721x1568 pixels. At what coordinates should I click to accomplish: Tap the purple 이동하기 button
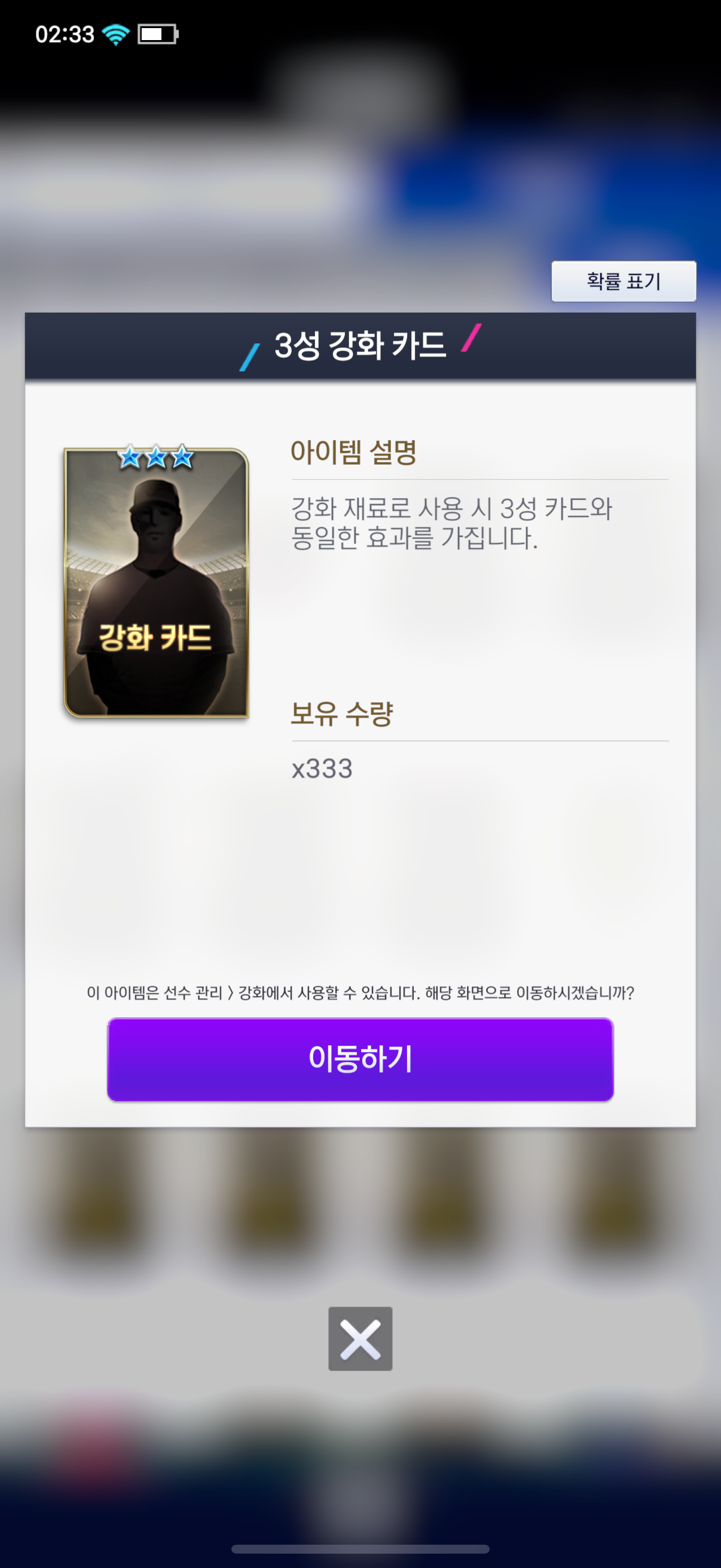pos(360,1059)
